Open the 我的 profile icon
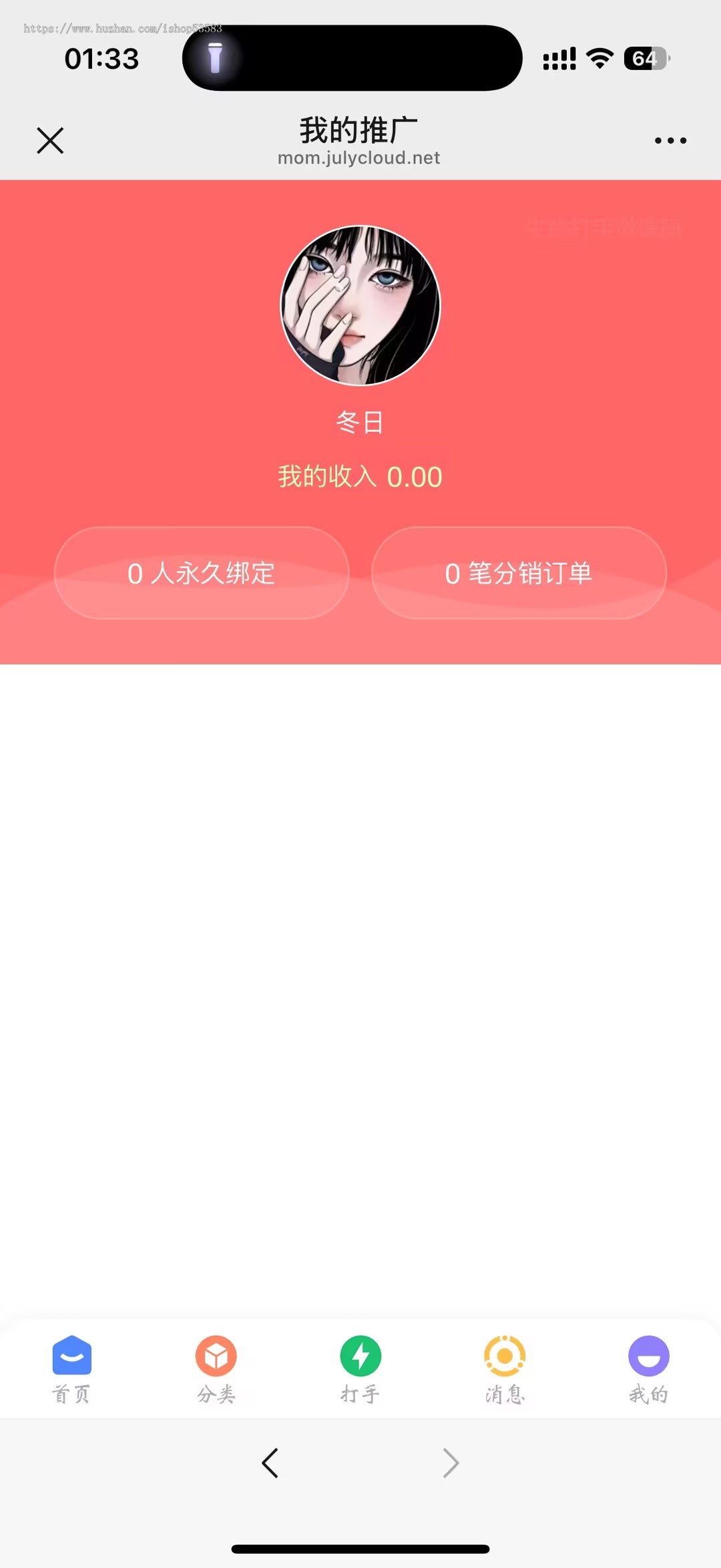This screenshot has width=721, height=1568. [648, 1357]
